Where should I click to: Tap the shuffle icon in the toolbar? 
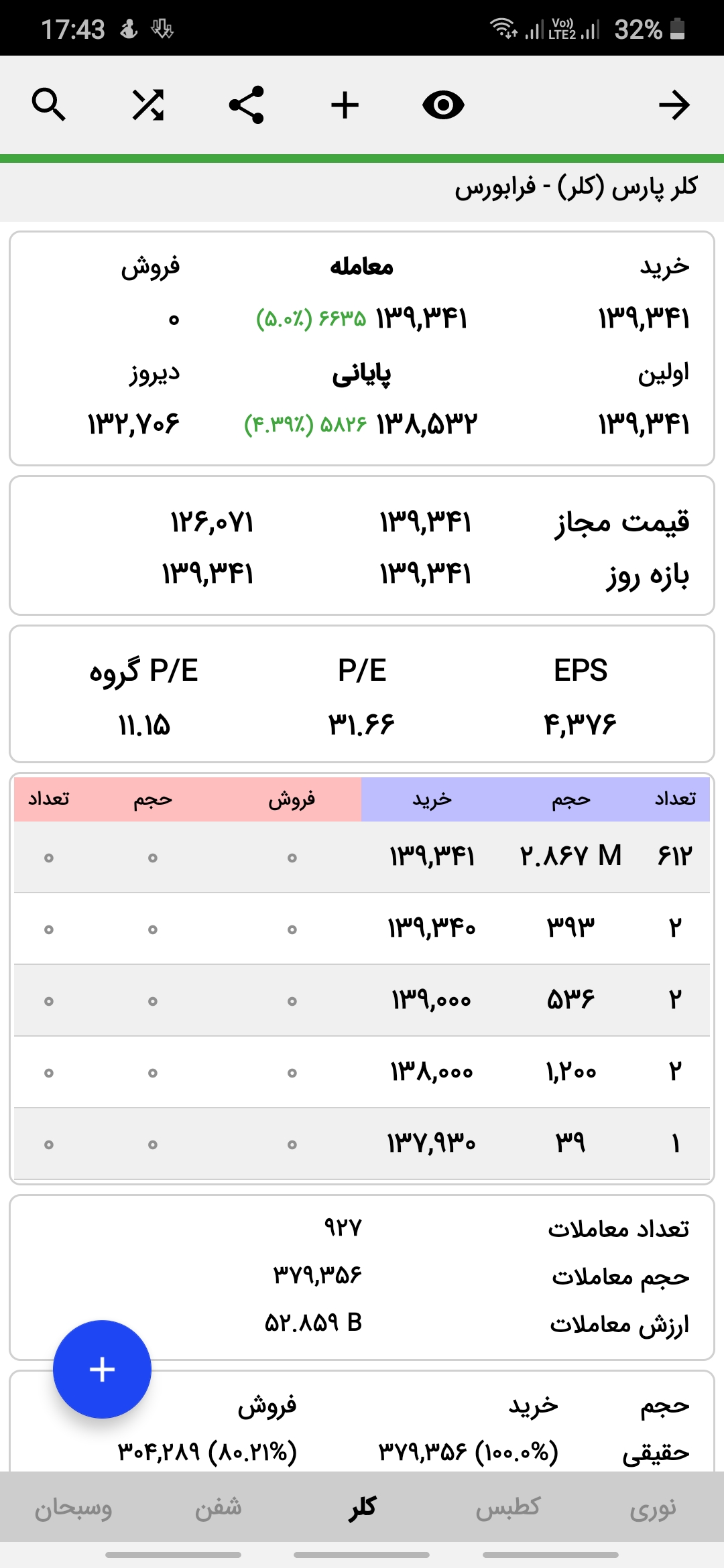147,105
